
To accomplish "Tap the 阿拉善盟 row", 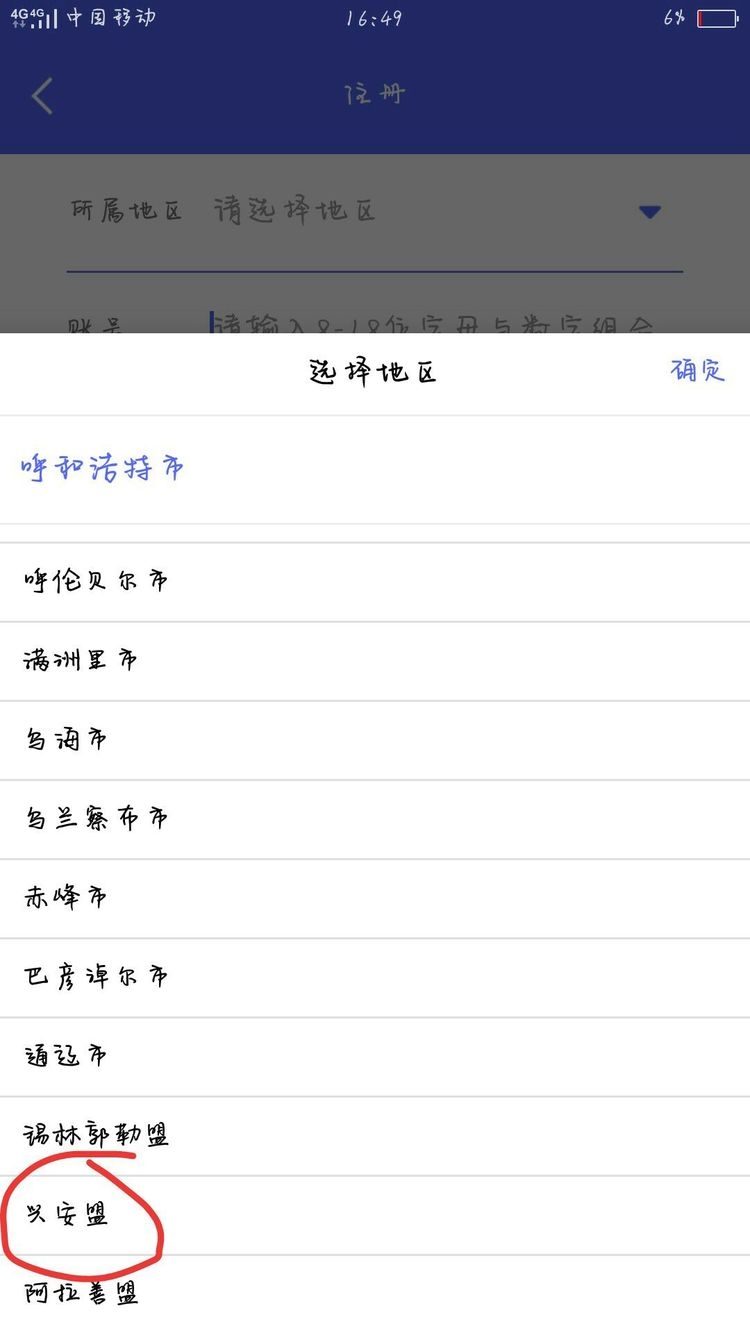I will click(375, 1295).
